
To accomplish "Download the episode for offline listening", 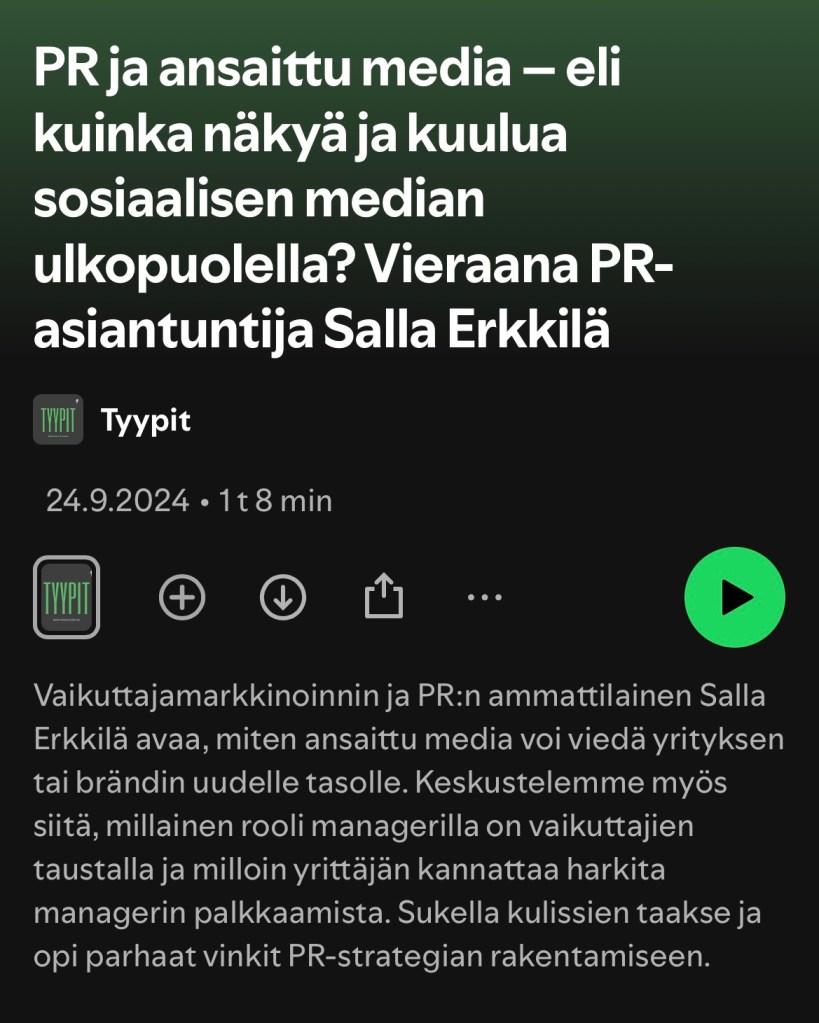I will coord(283,597).
